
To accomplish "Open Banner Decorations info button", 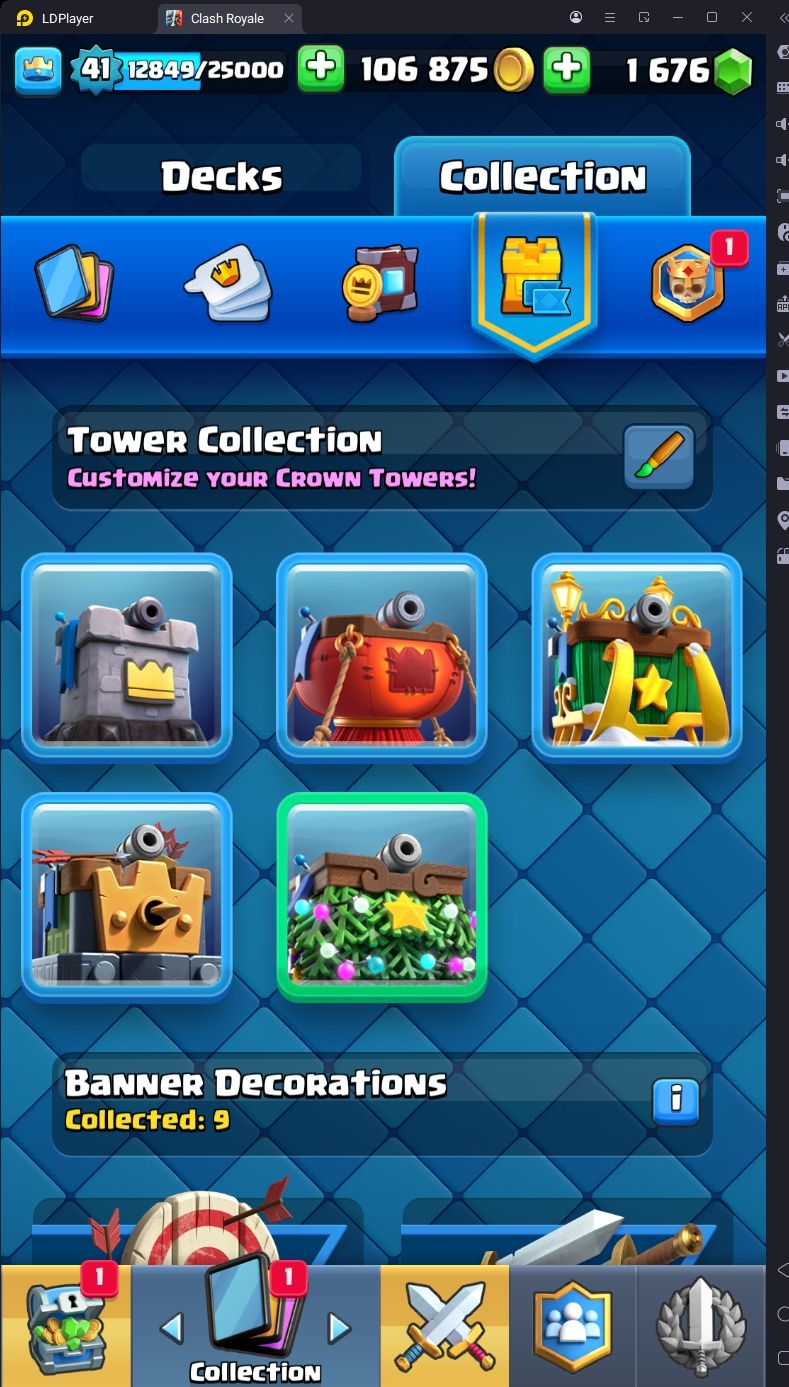I will tap(675, 1101).
